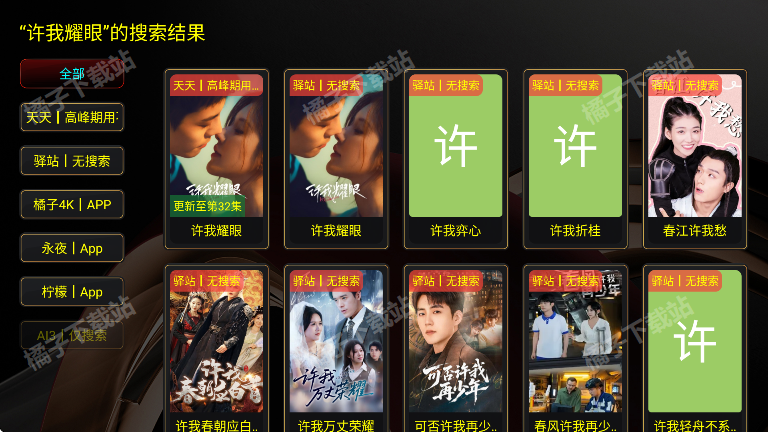Show results from 橘子4K丨APP
Image resolution: width=768 pixels, height=432 pixels.
[72, 205]
